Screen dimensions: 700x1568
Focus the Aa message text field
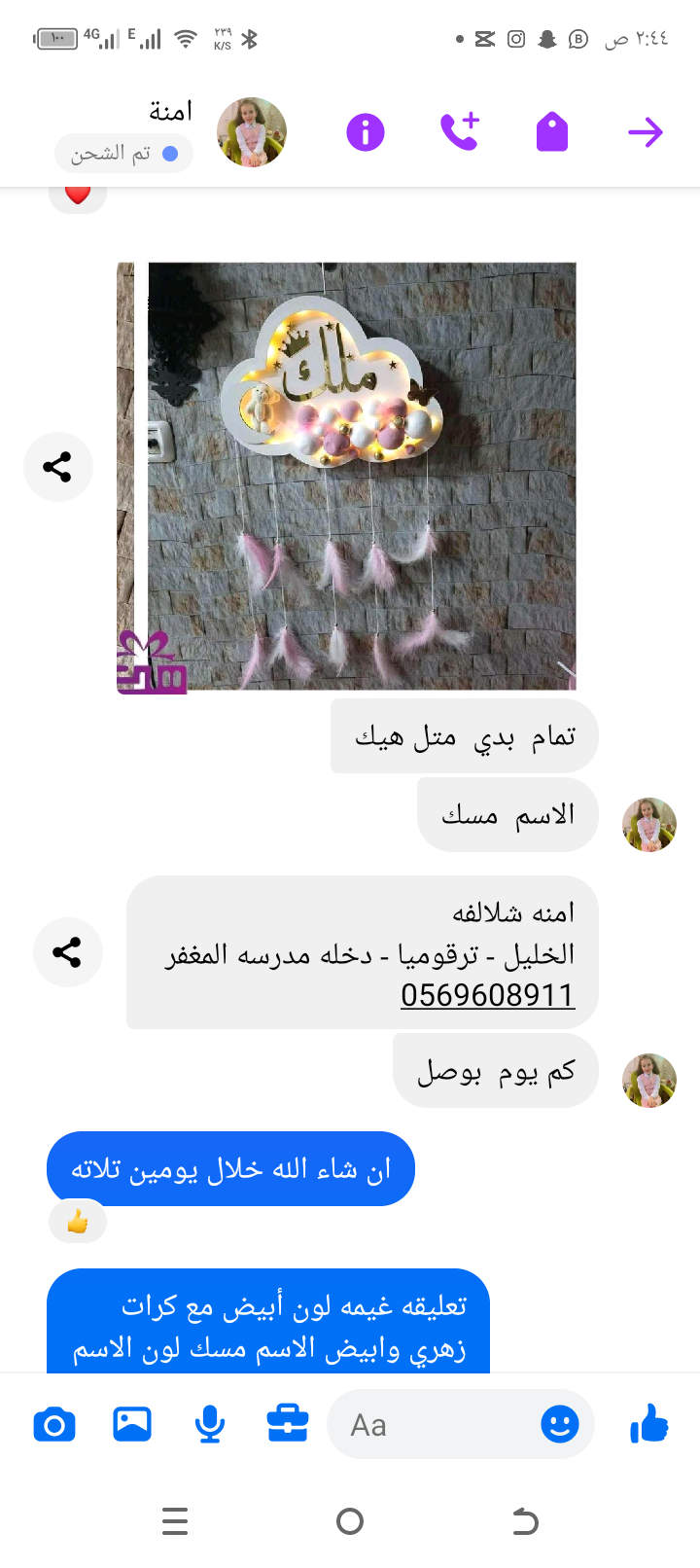coord(433,1425)
